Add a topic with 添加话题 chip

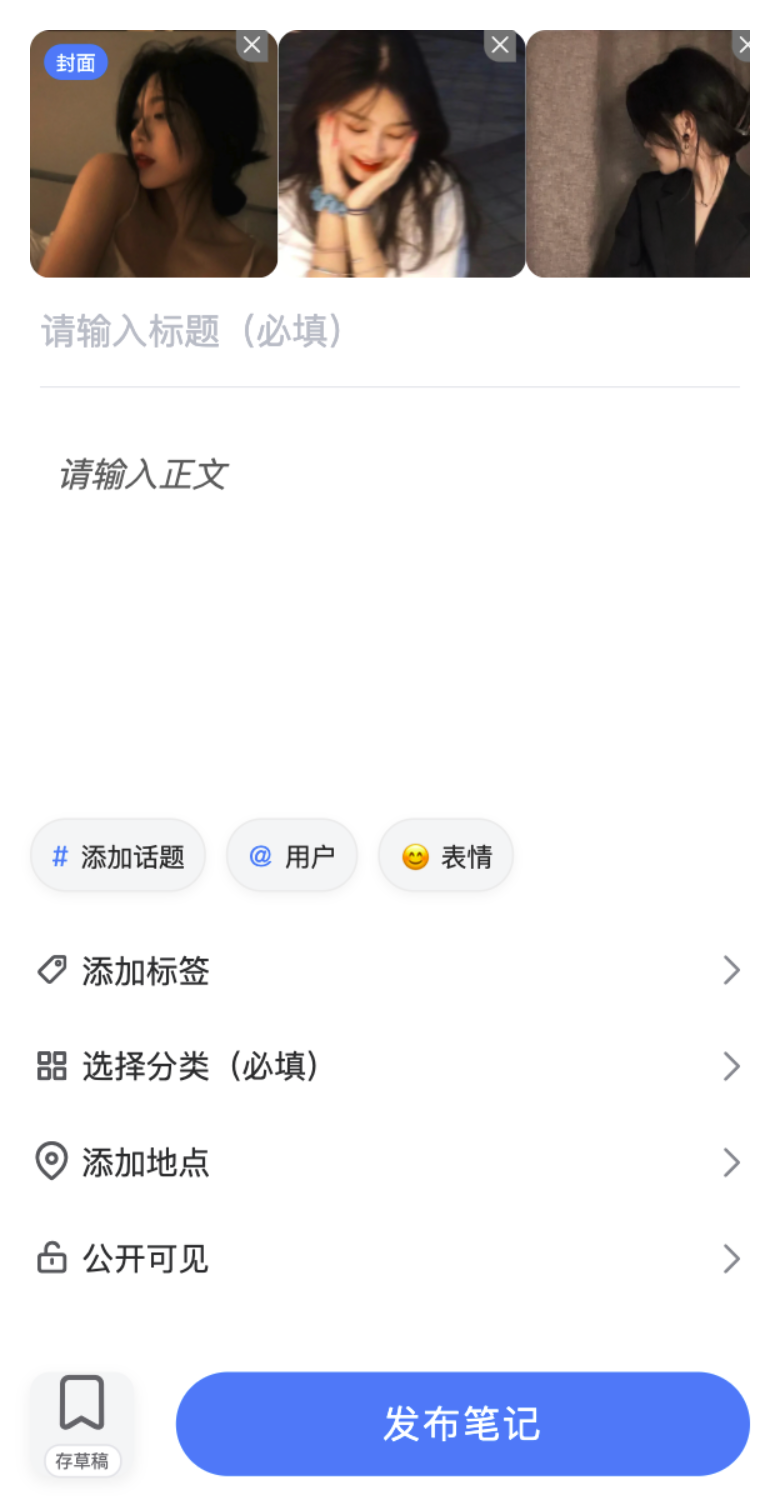pos(118,856)
